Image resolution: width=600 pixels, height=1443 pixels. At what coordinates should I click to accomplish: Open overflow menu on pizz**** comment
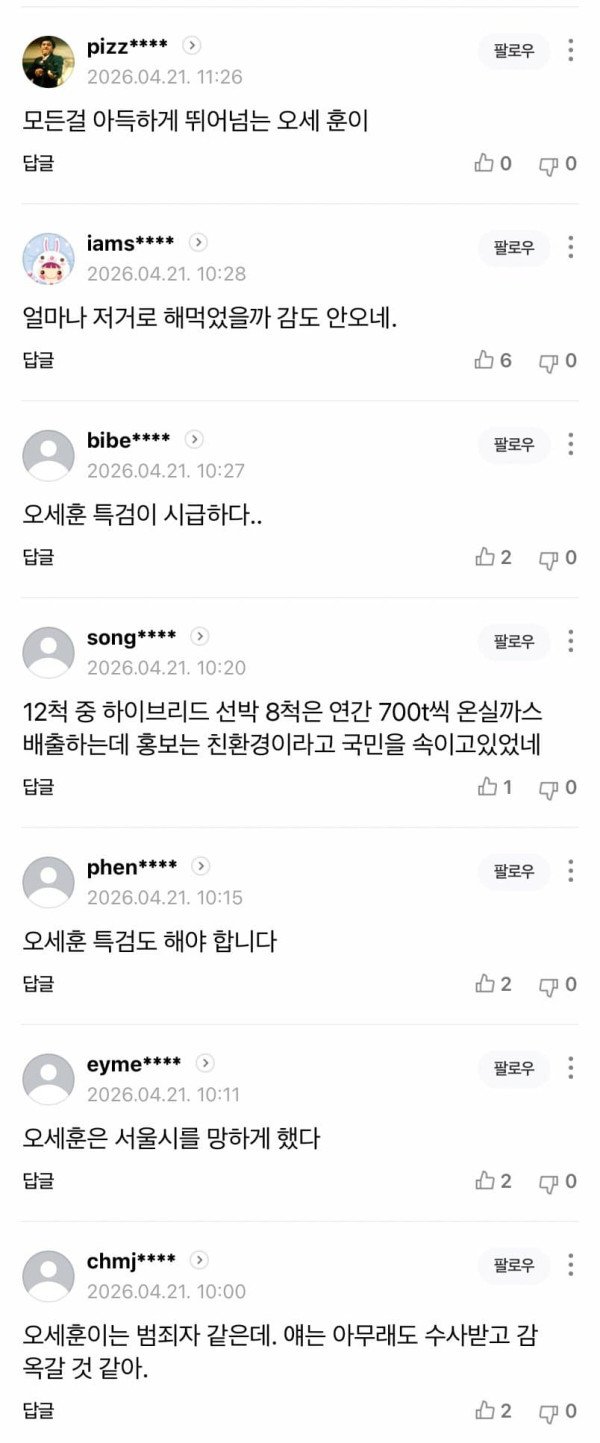tap(570, 49)
